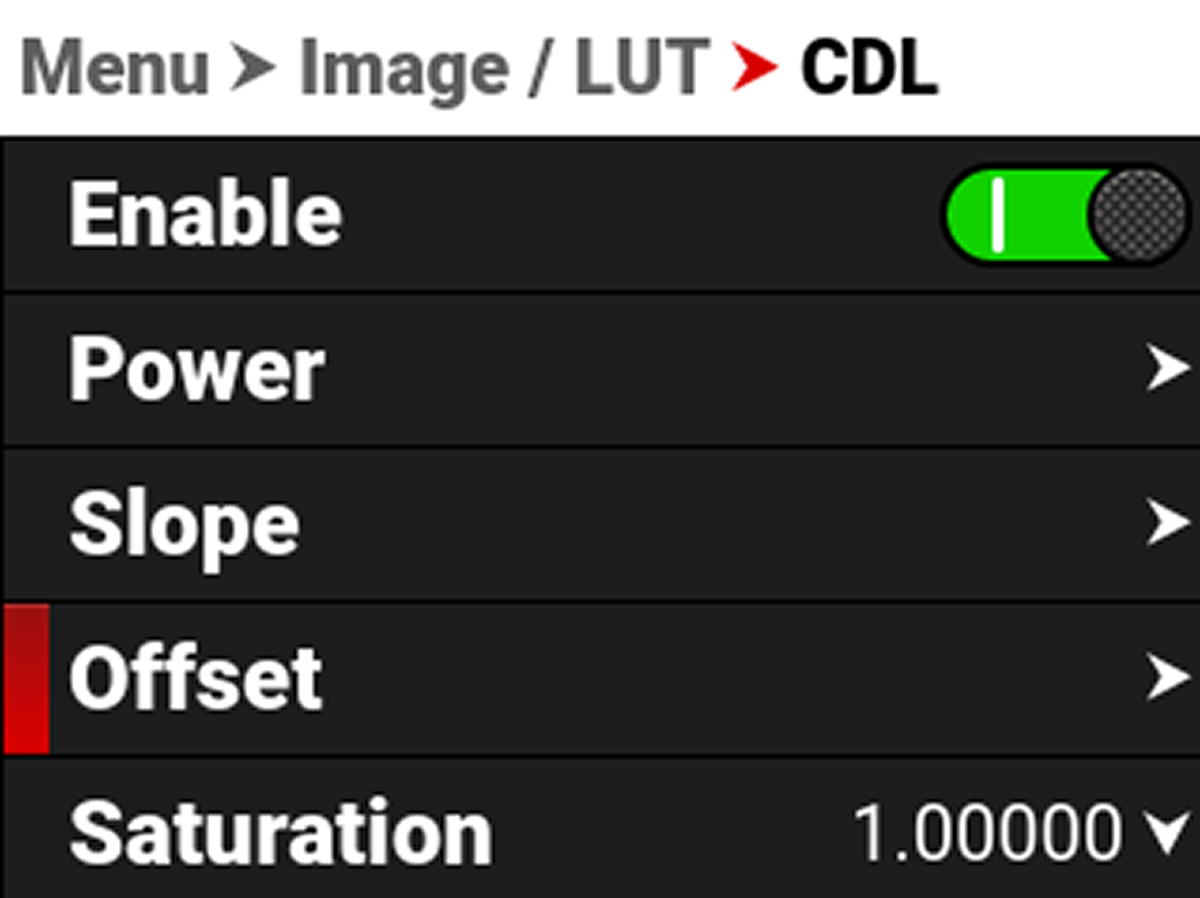Return to the main Menu breadcrumb
This screenshot has width=1200, height=898.
click(x=115, y=68)
